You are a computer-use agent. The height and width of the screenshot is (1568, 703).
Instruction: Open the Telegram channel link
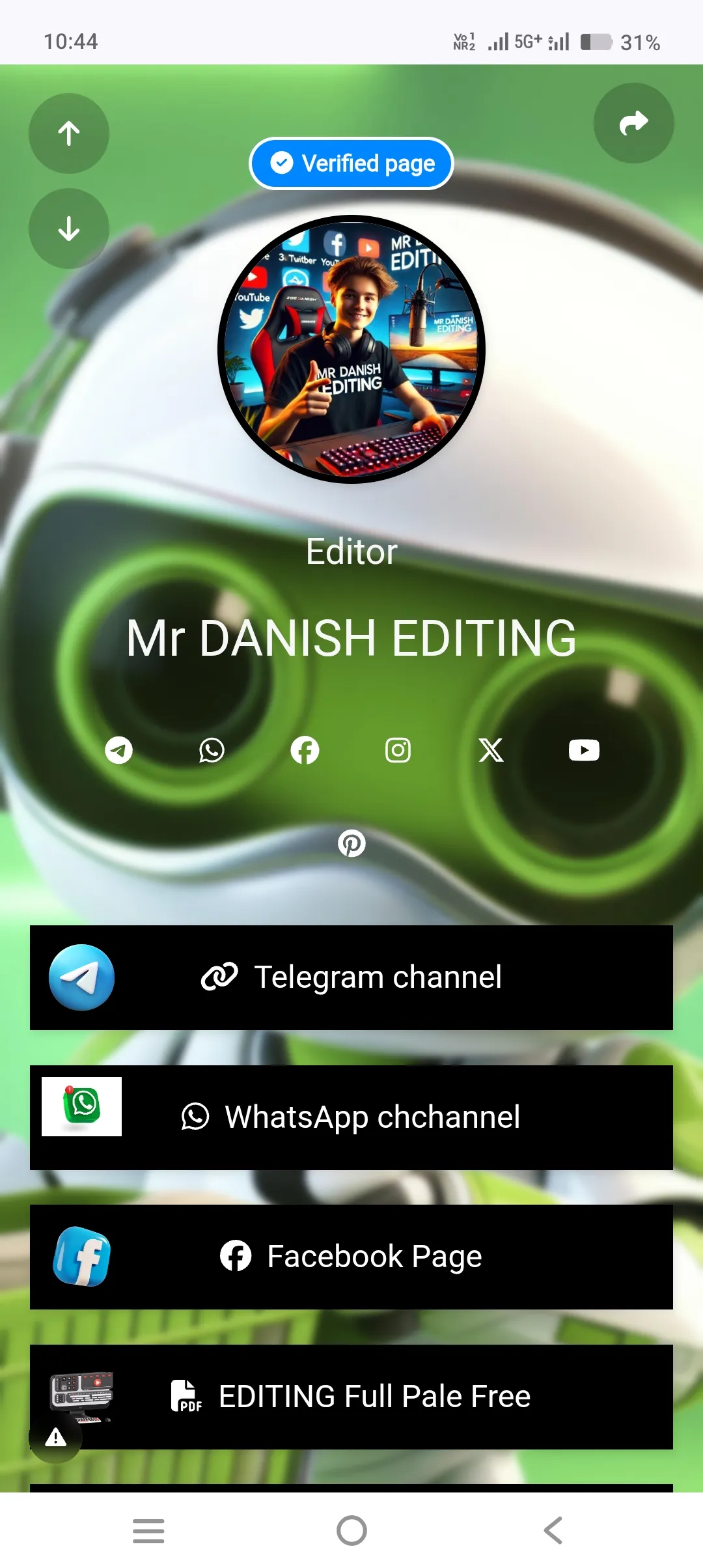[x=351, y=977]
